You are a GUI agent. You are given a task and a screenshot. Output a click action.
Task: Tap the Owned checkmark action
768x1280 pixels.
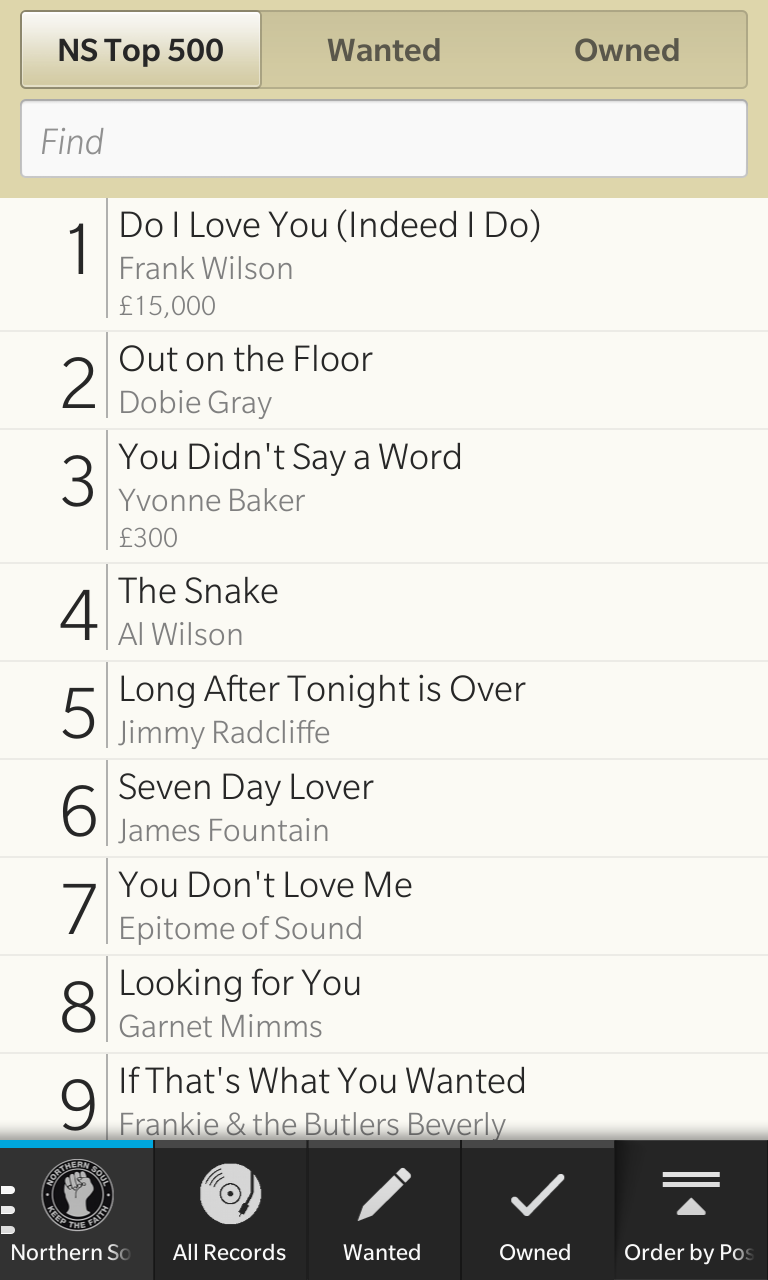(x=536, y=1212)
